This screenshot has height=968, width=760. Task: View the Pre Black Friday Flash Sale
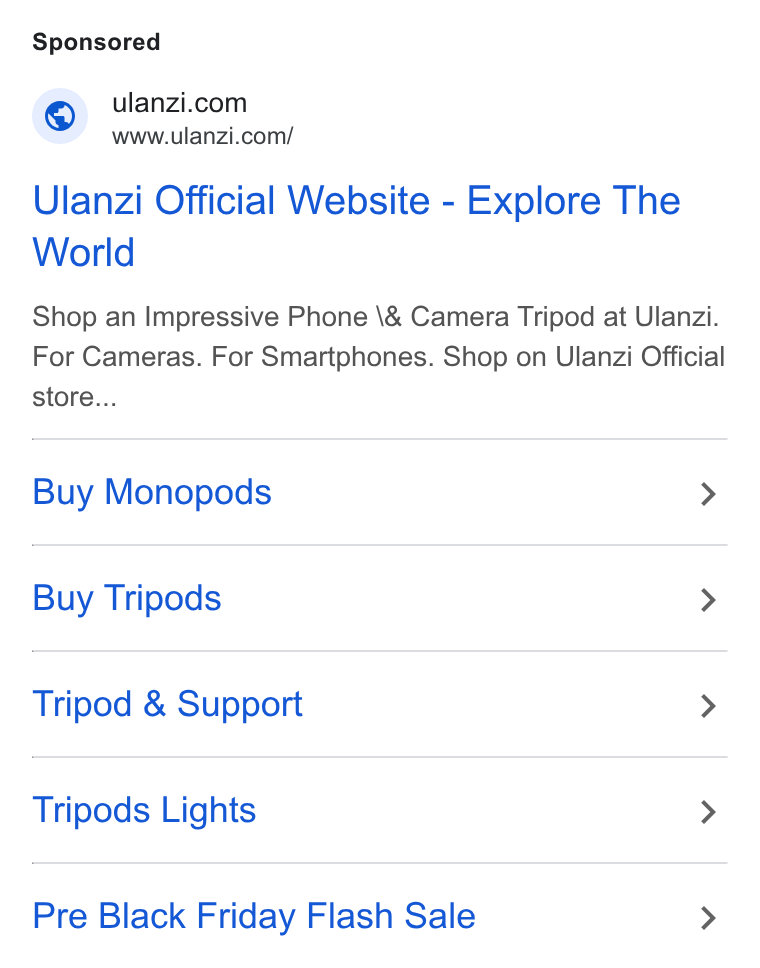(x=380, y=916)
